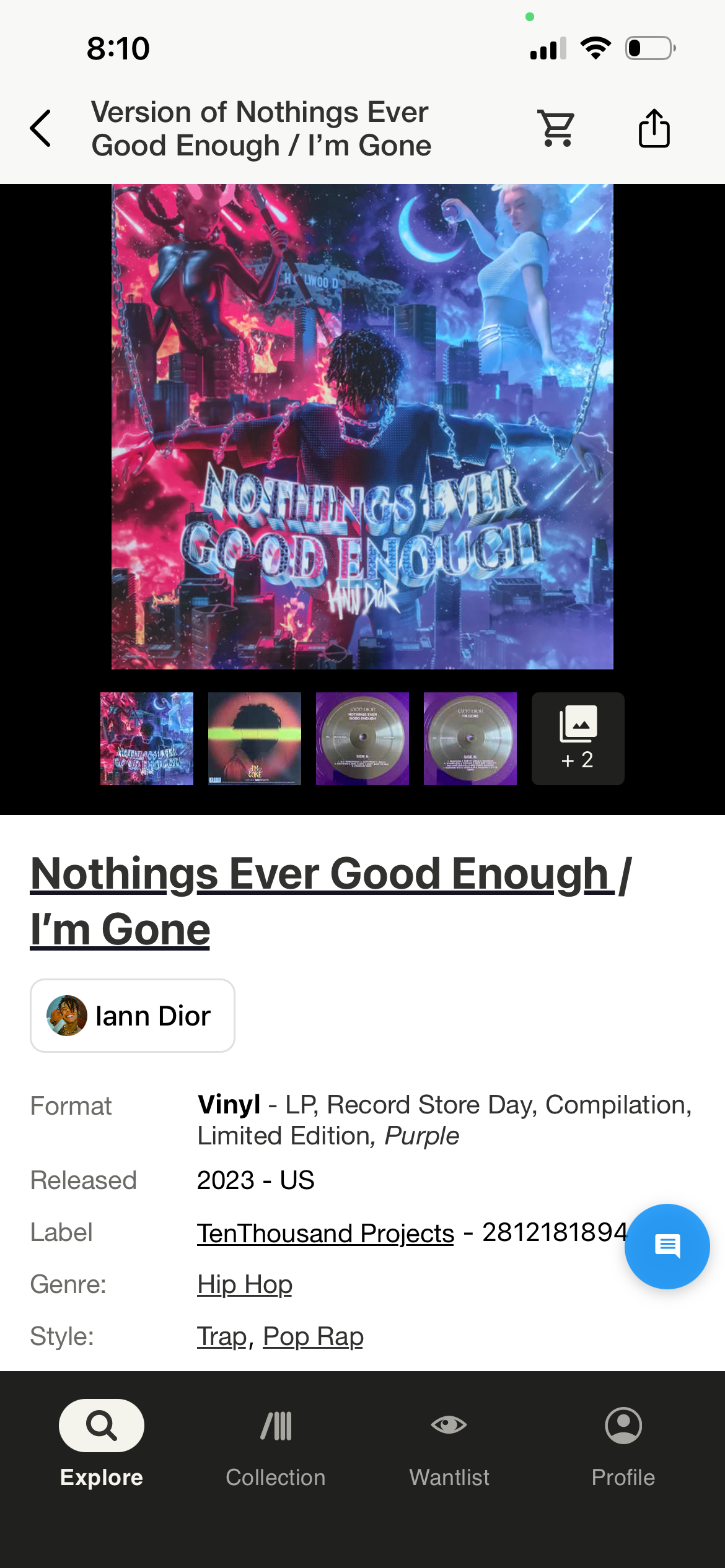Select the Explore search icon
This screenshot has height=1568, width=725.
tap(101, 1425)
